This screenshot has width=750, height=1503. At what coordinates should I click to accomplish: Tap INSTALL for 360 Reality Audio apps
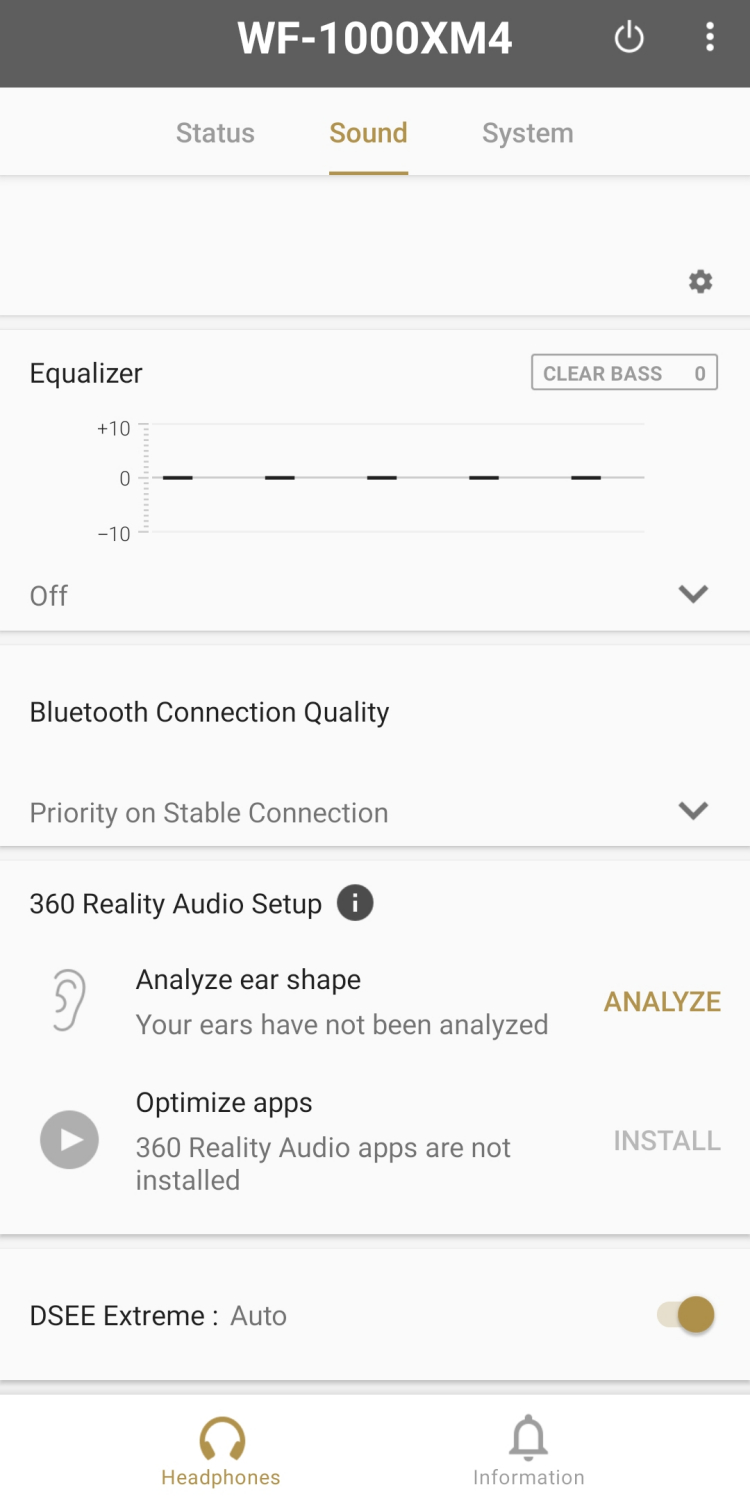pos(667,1141)
